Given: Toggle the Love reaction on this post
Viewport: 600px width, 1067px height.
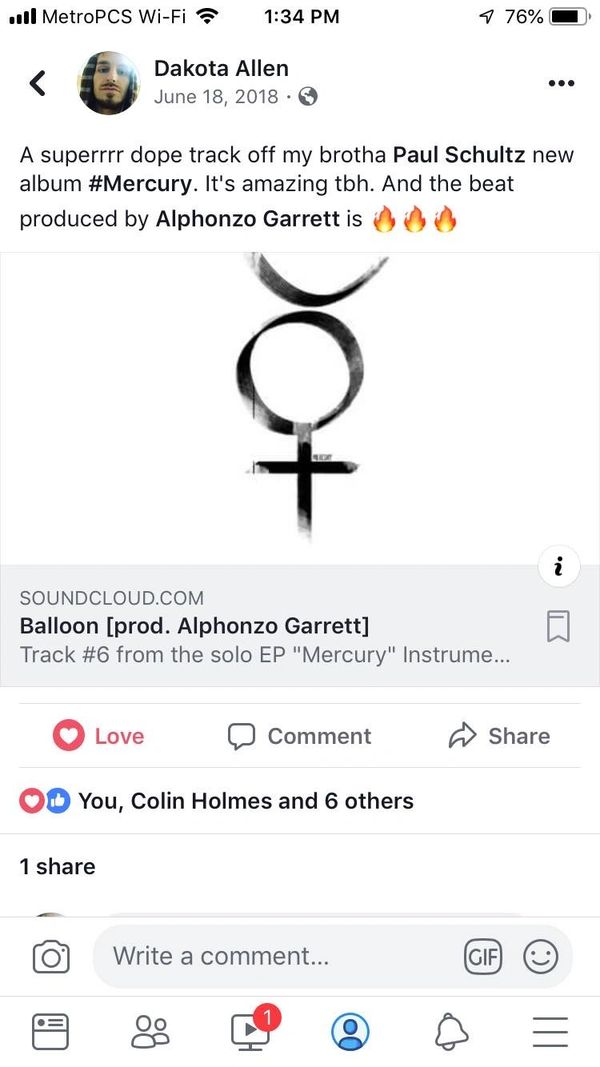Looking at the screenshot, I should pyautogui.click(x=98, y=736).
